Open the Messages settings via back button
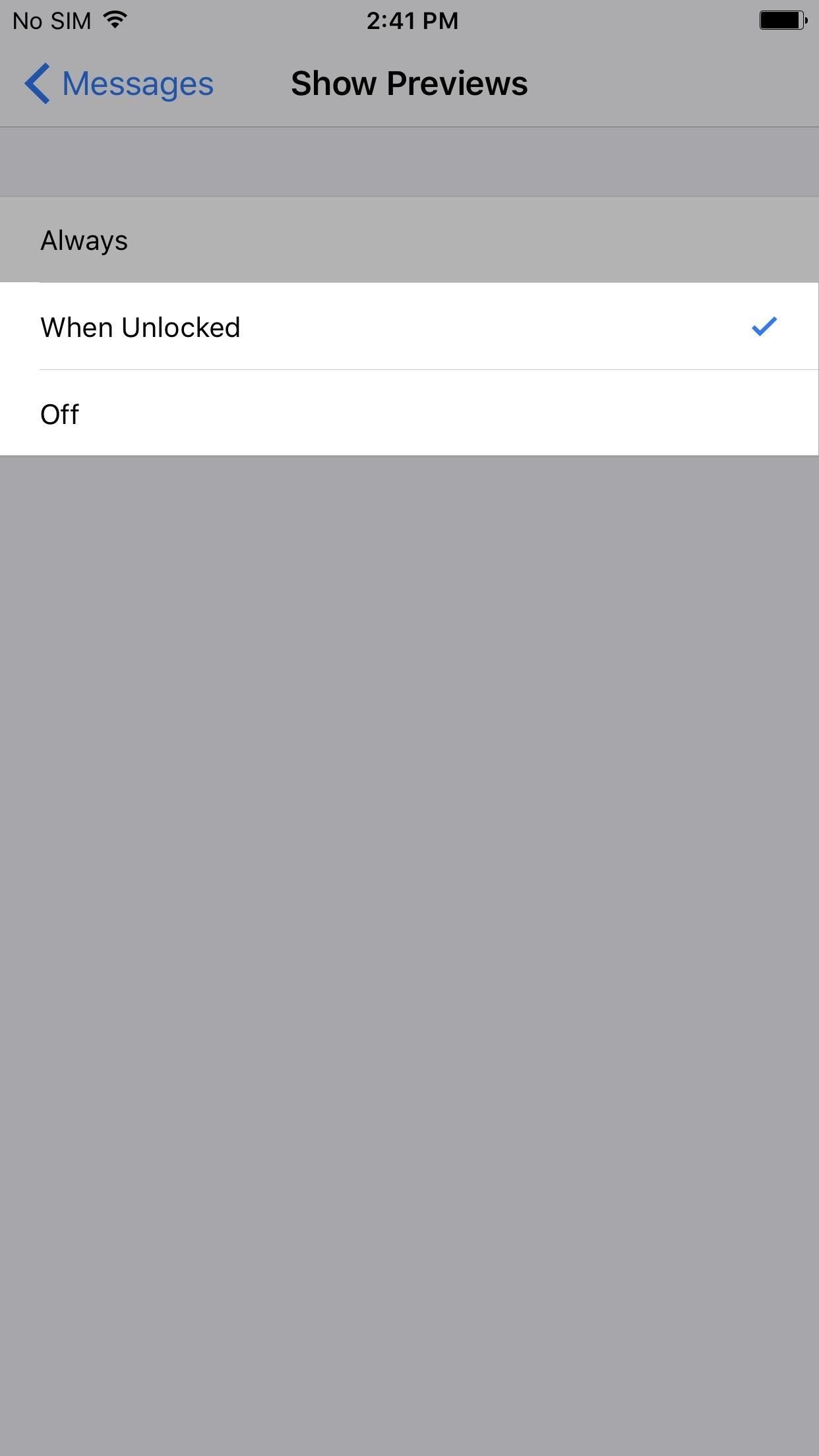The height and width of the screenshot is (1456, 819). point(119,82)
